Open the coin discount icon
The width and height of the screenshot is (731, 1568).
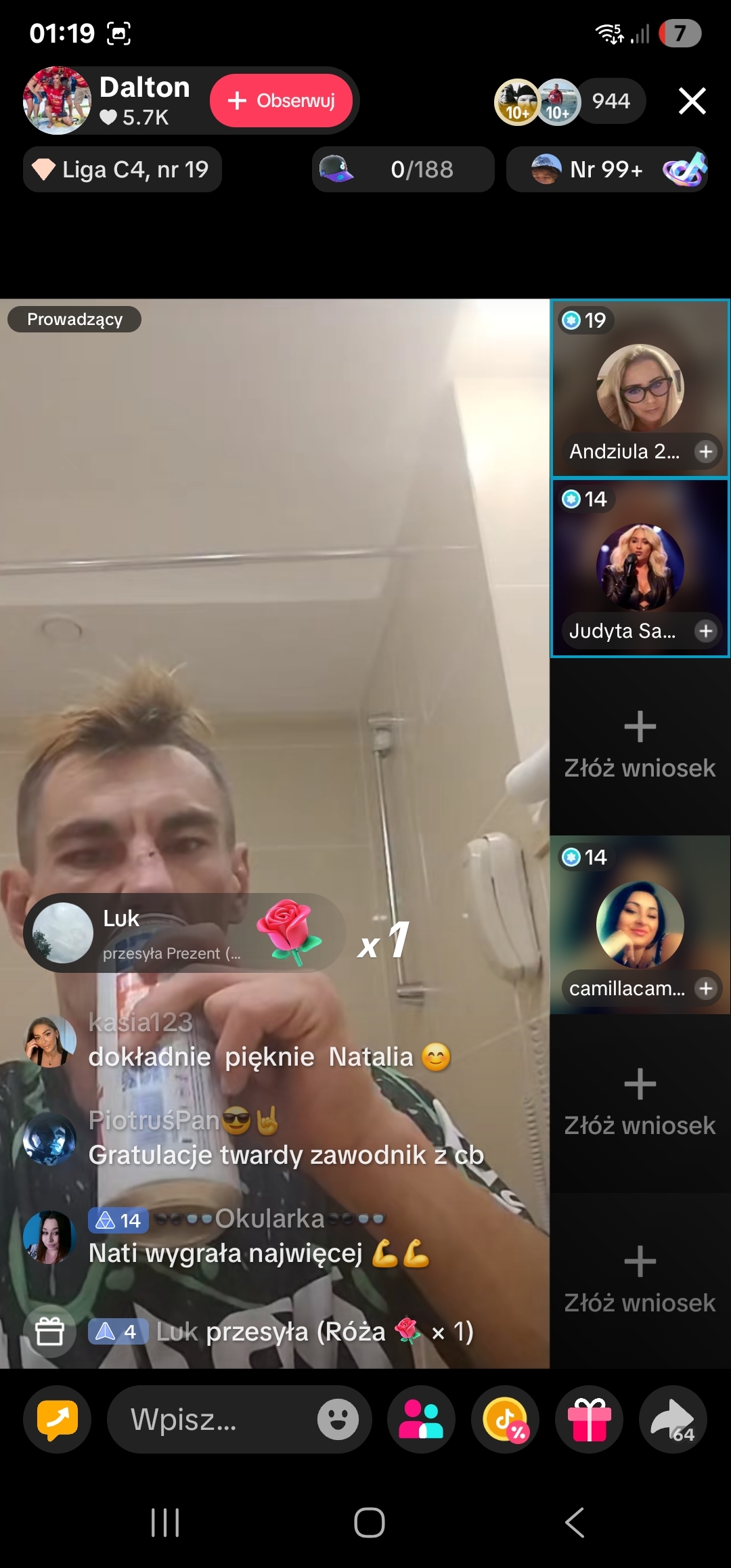coord(505,1419)
